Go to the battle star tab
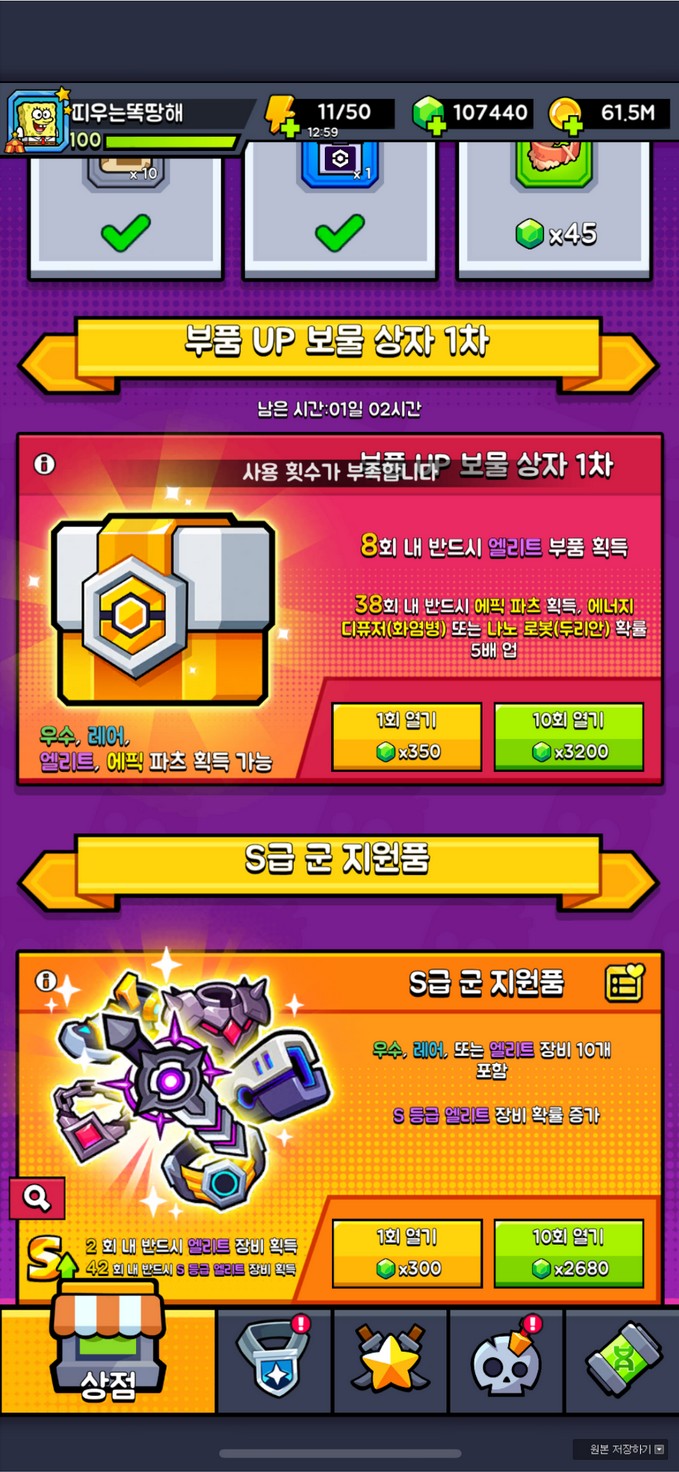Image resolution: width=679 pixels, height=1472 pixels. click(x=390, y=1360)
